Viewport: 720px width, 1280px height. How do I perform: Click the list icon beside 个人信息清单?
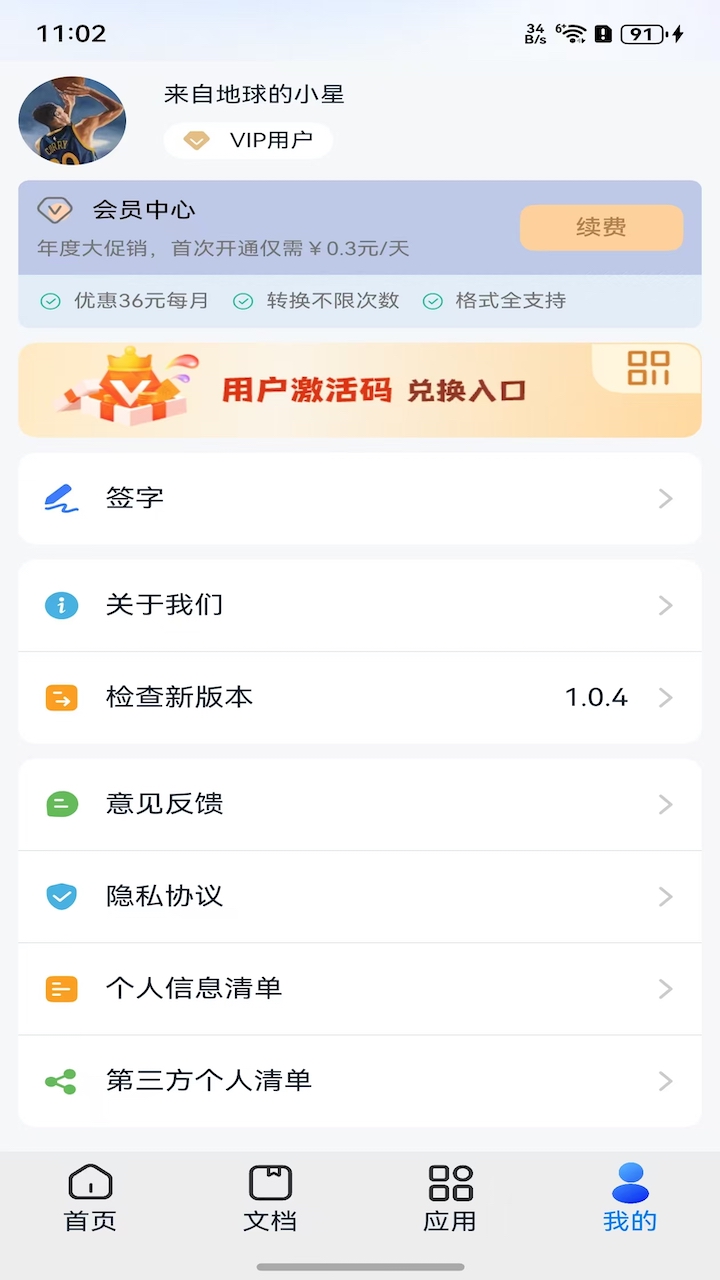[x=61, y=989]
